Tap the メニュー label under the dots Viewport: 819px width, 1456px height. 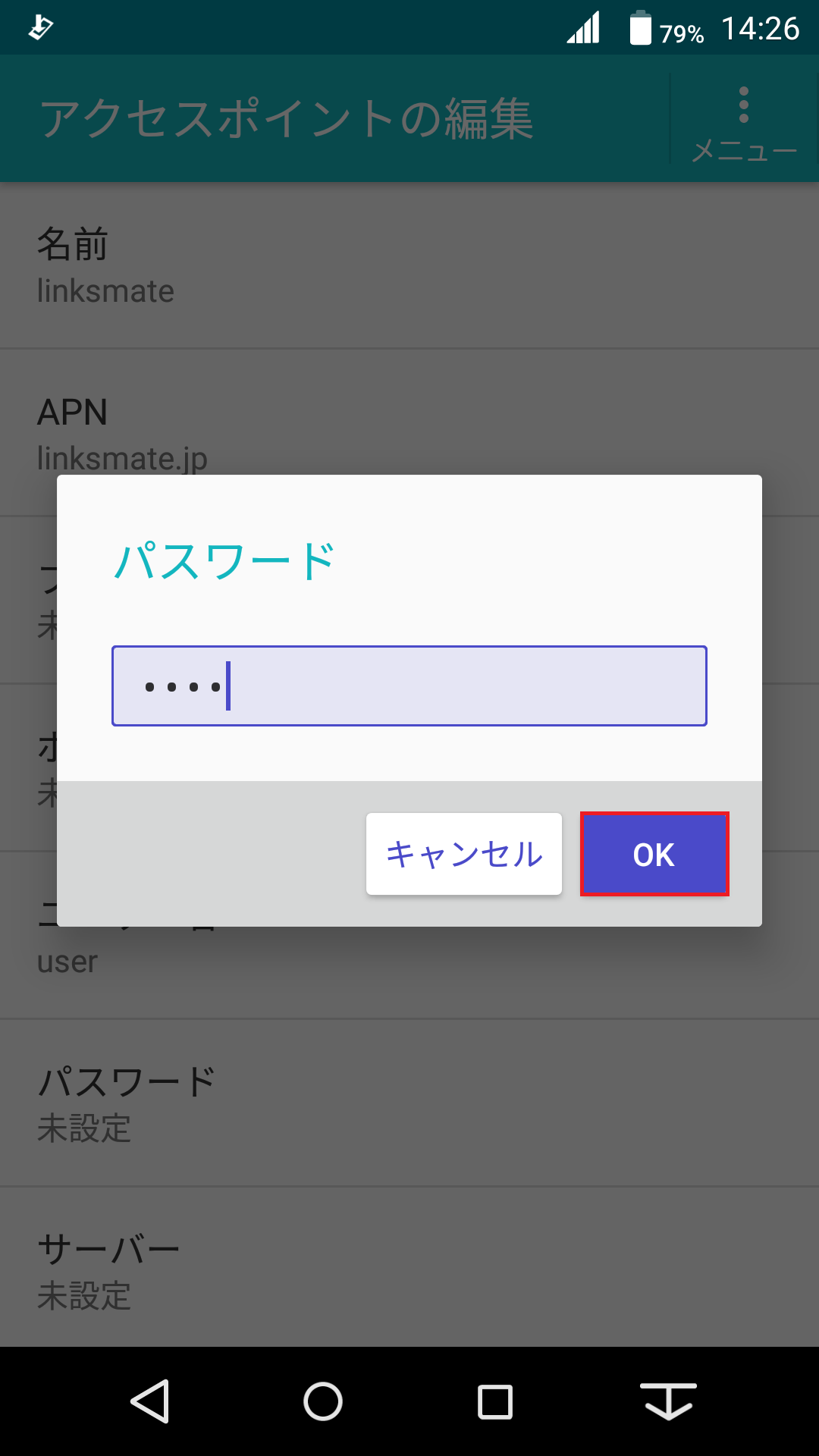pos(744,152)
